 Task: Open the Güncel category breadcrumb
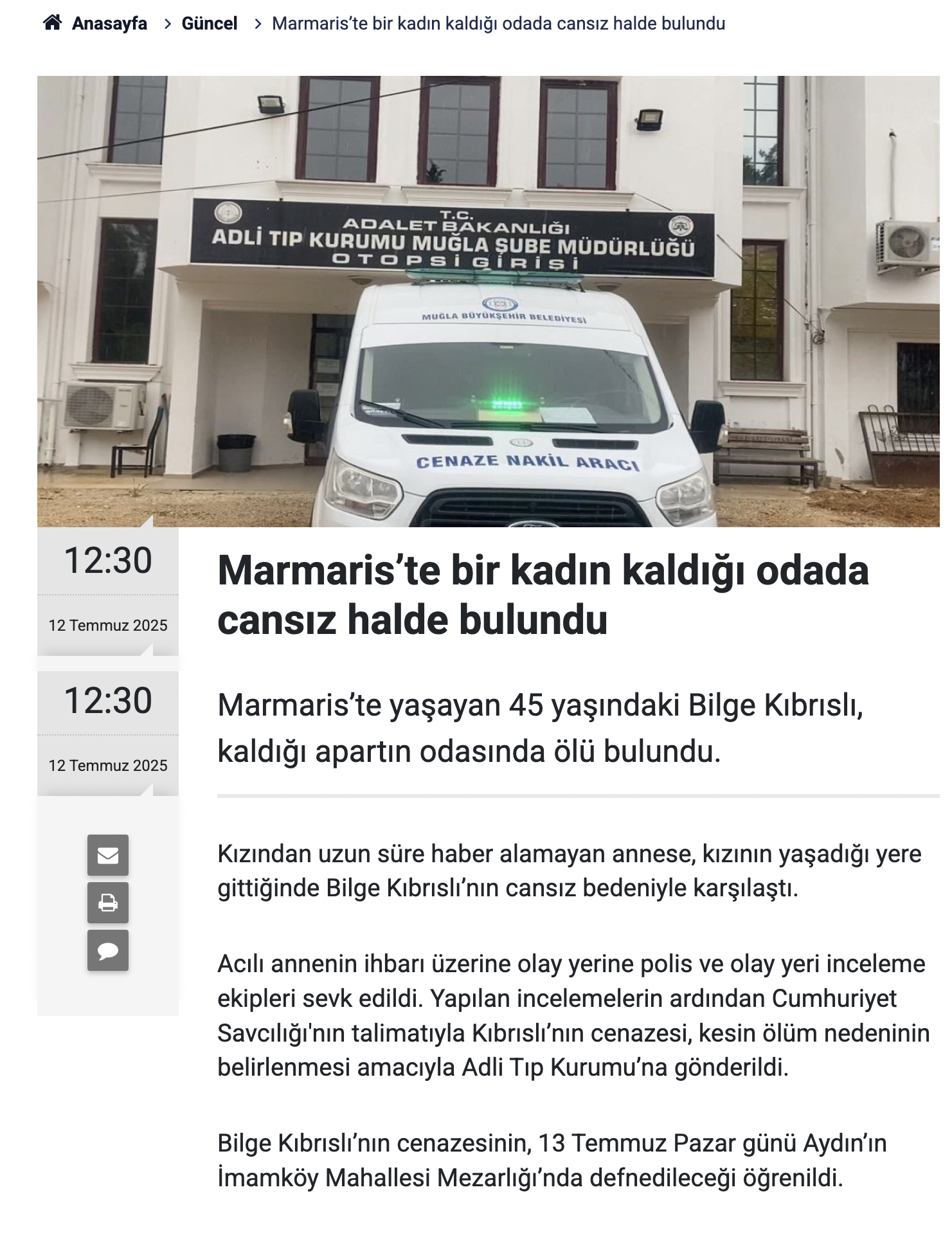coord(209,24)
